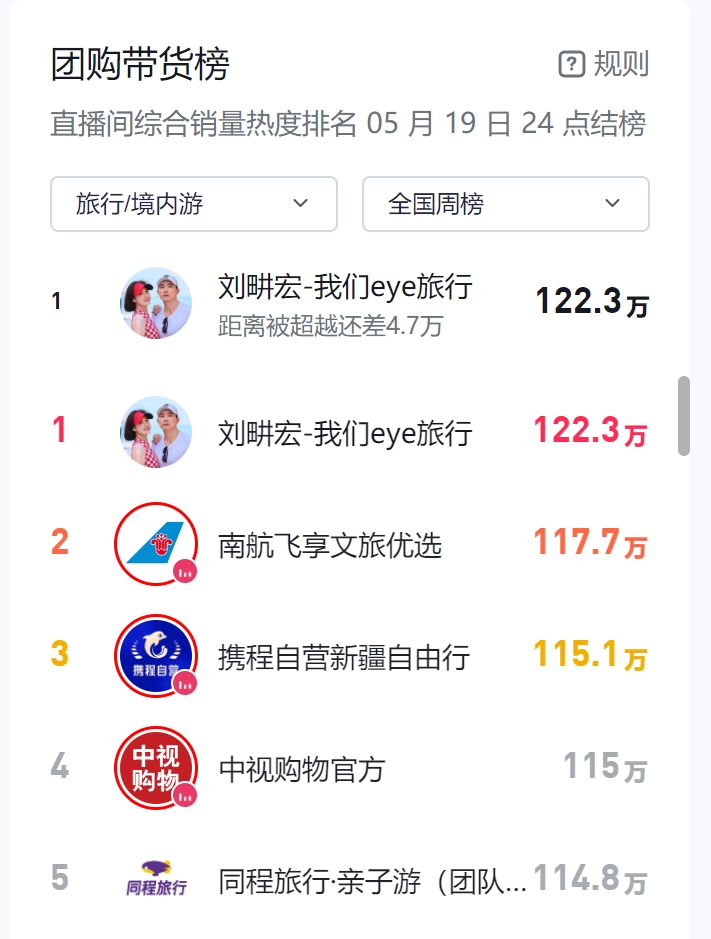Open 携程自营新疆自由行 live room

coord(343,657)
